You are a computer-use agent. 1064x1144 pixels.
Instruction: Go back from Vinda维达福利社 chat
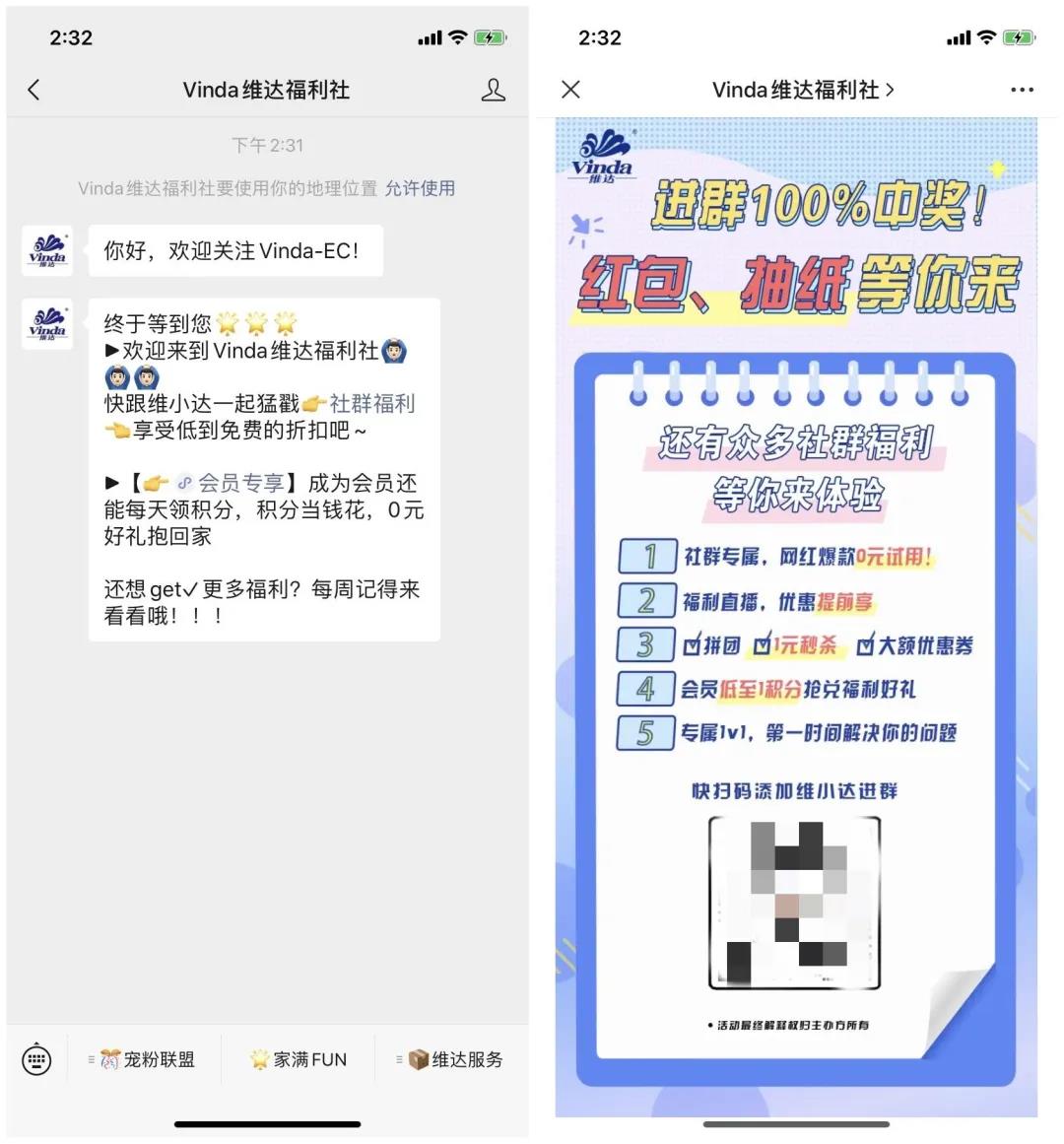coord(33,91)
